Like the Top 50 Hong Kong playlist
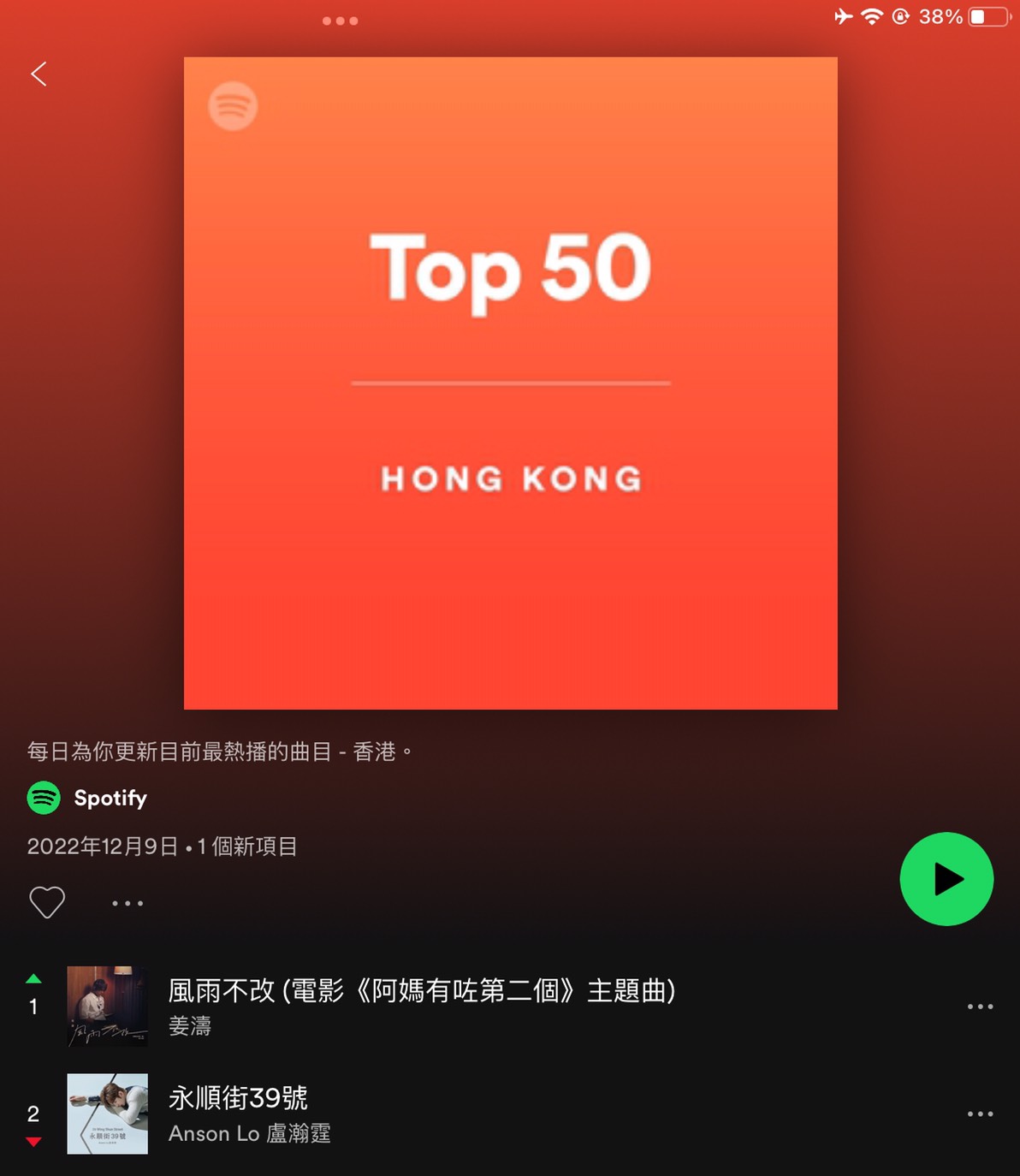 [x=47, y=902]
